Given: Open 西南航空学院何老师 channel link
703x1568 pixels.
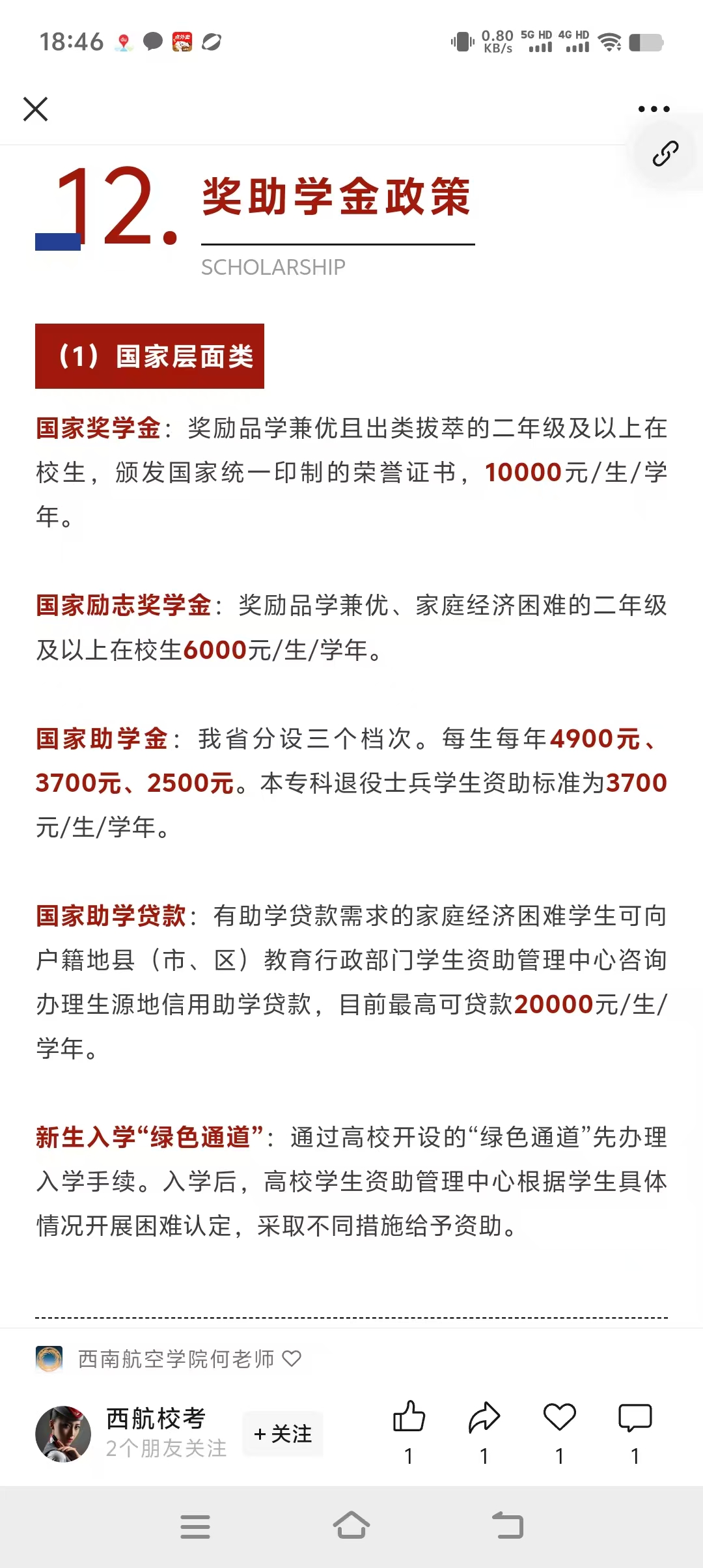Looking at the screenshot, I should tap(176, 1359).
